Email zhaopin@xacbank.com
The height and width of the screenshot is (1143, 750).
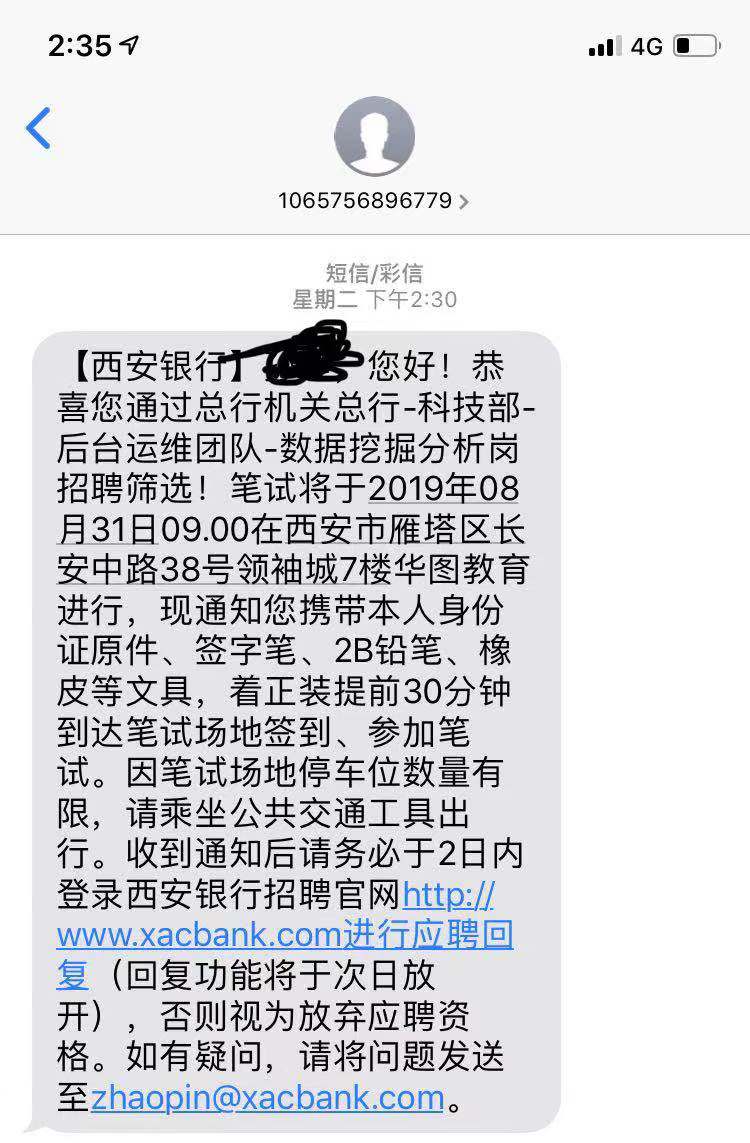[267, 1097]
